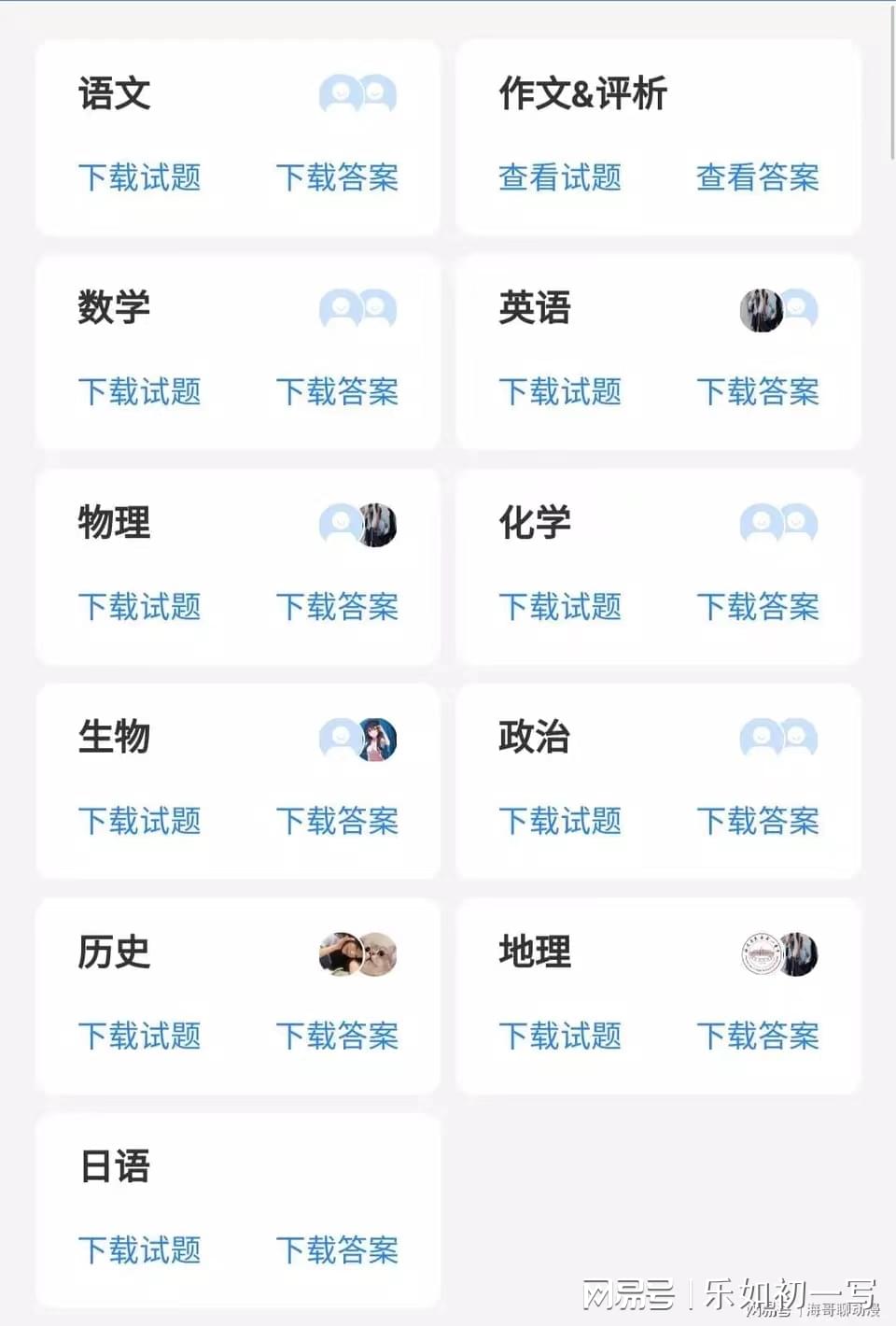The image size is (896, 1326).
Task: Download the 生物 answers
Action: coord(337,821)
